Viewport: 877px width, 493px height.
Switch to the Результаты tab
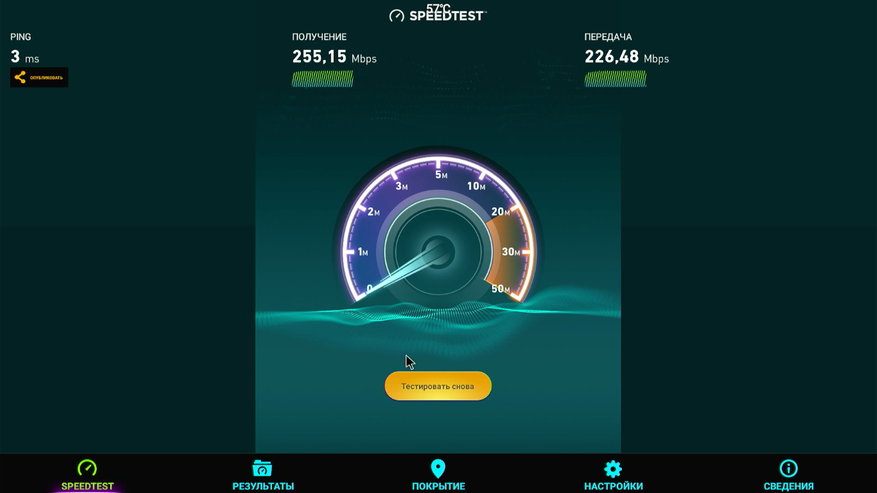coord(263,474)
